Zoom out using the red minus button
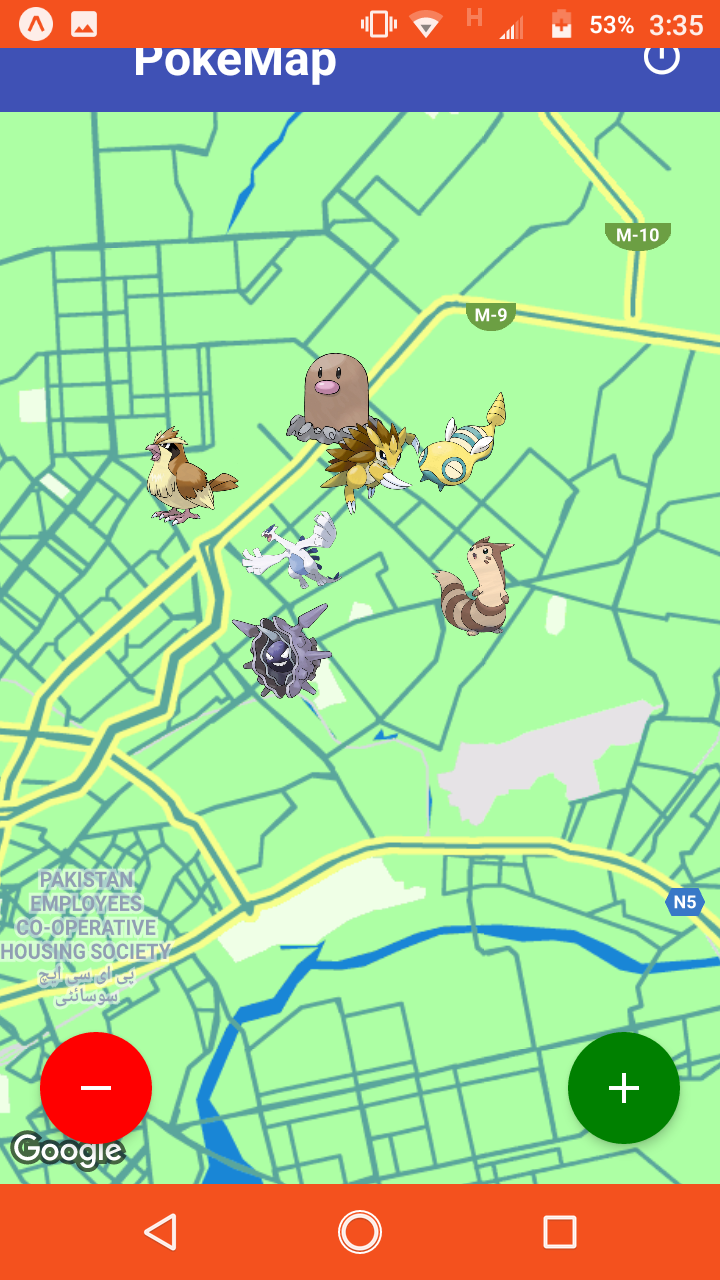Screen dimensions: 720x1280 [x=95, y=1087]
